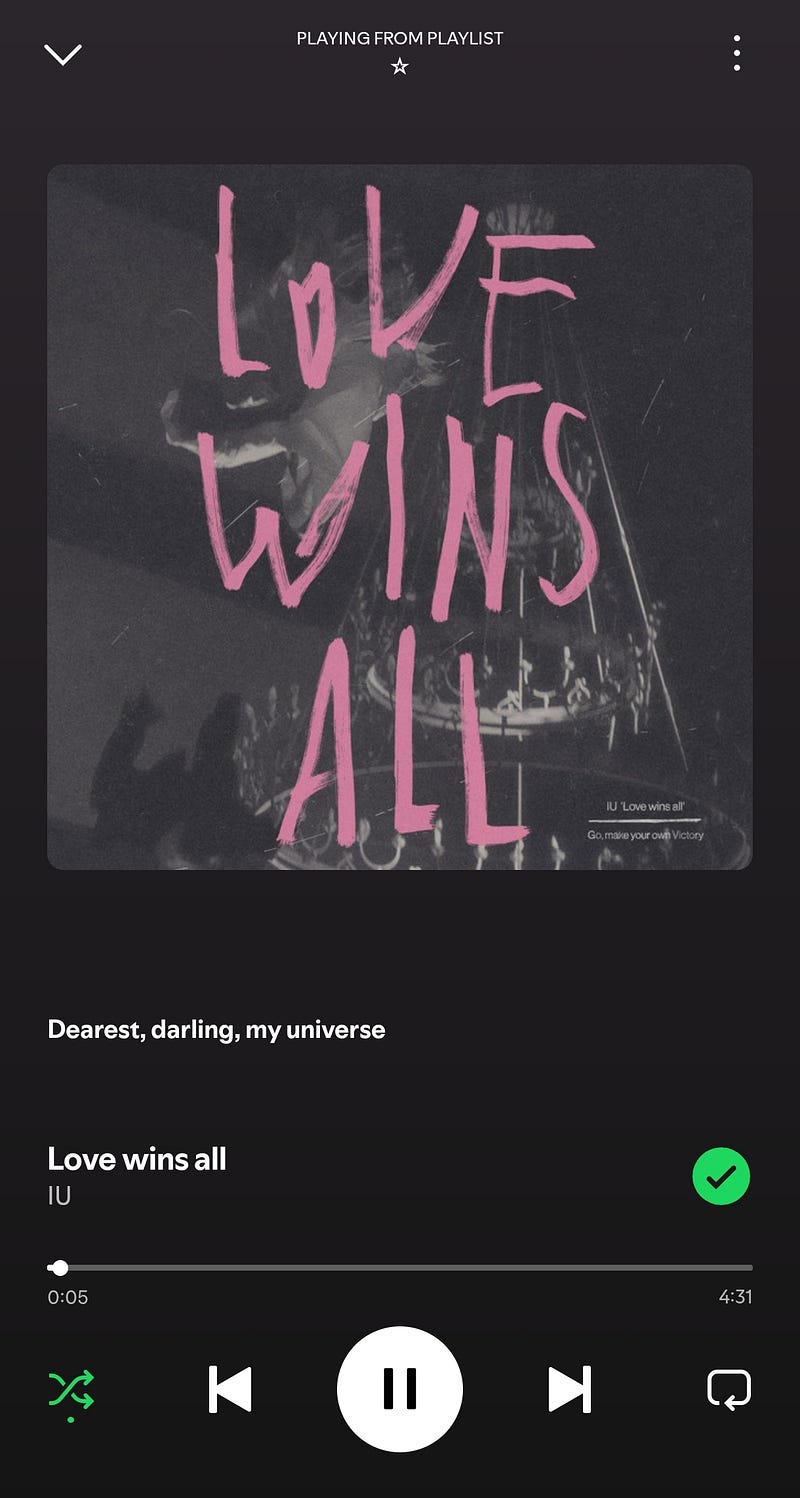This screenshot has height=1498, width=800.
Task: Pause the song
Action: [400, 1389]
